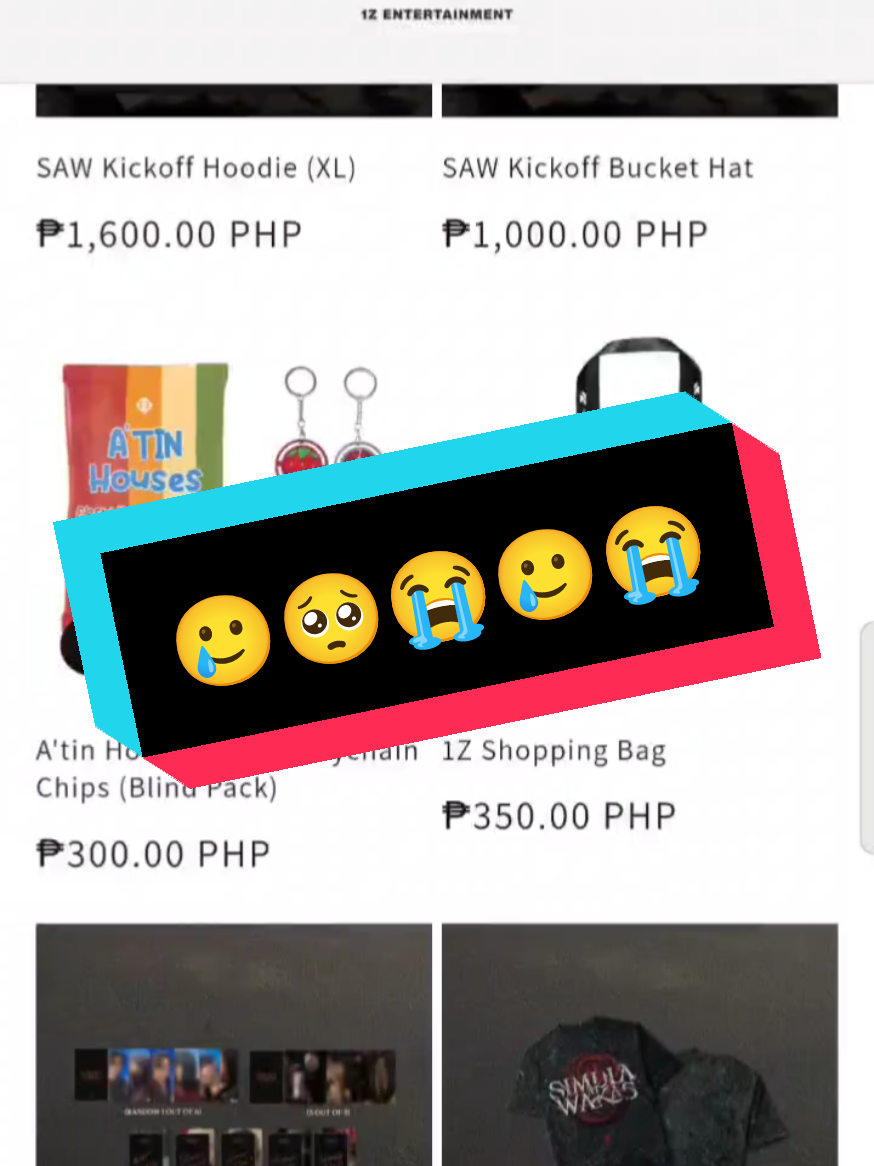
Task: Tap the fourth emoji in the sticker banner
Action: [545, 575]
